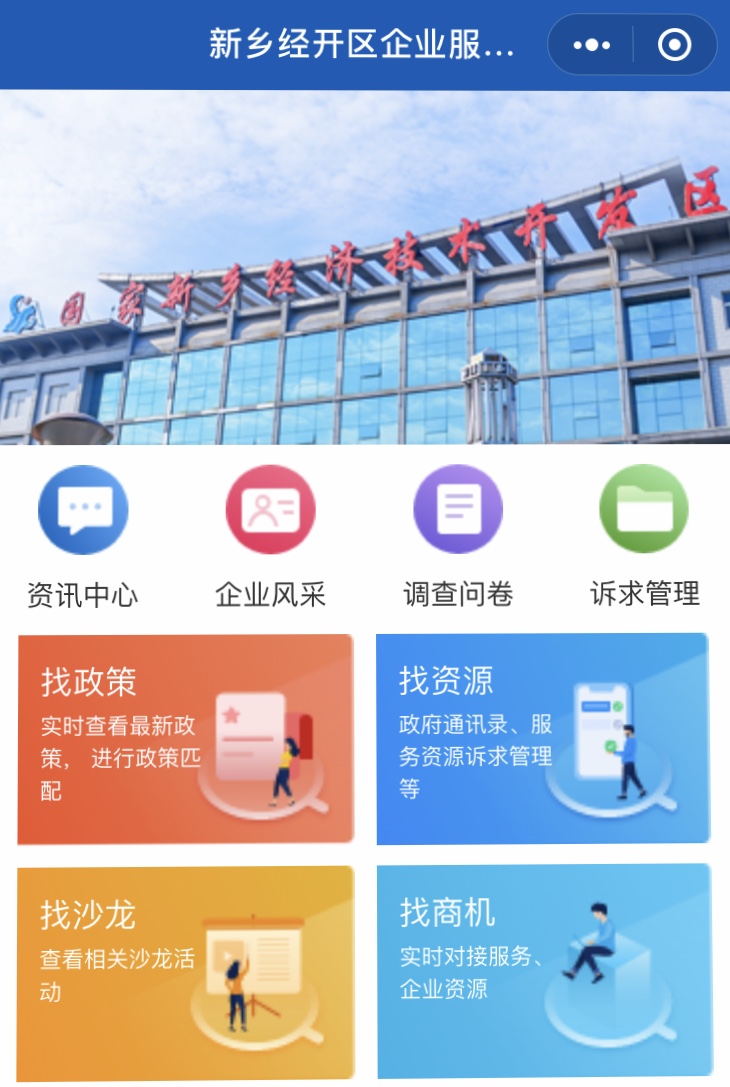Screen dimensions: 730x1087
Task: Open the 找沙龙 salon activities card
Action: (x=185, y=972)
